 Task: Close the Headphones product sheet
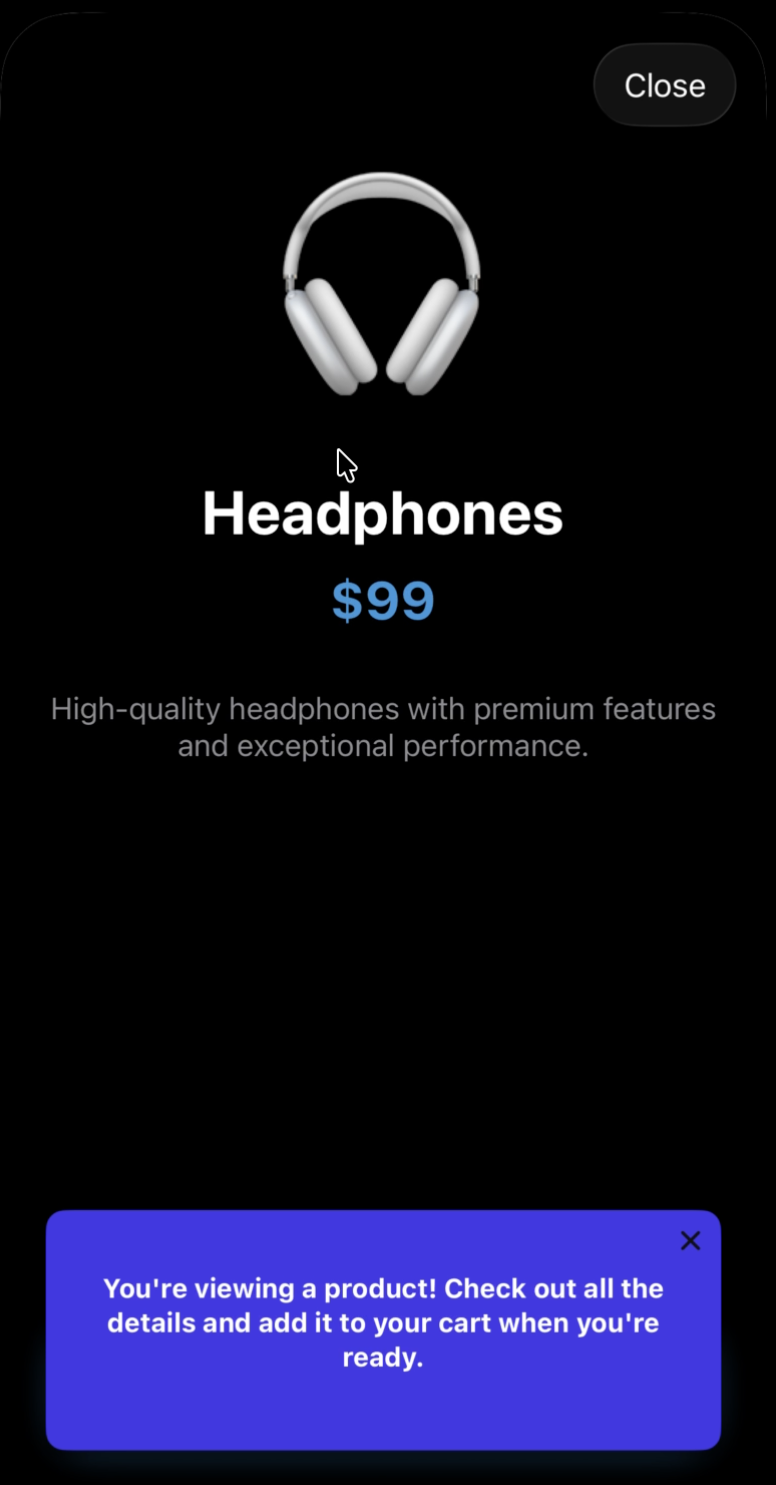[x=664, y=86]
